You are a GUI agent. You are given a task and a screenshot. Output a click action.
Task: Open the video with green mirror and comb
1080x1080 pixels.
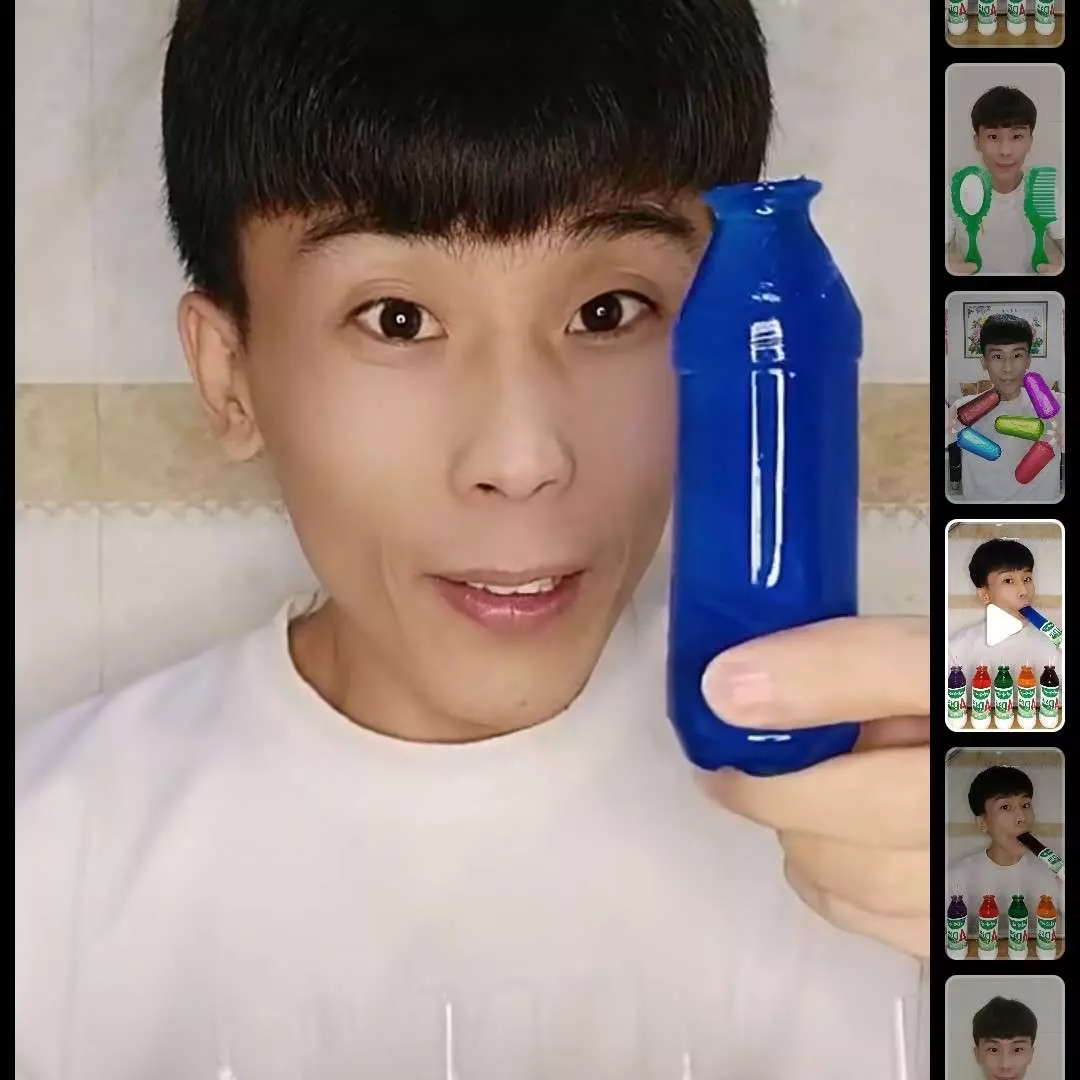pos(1004,169)
